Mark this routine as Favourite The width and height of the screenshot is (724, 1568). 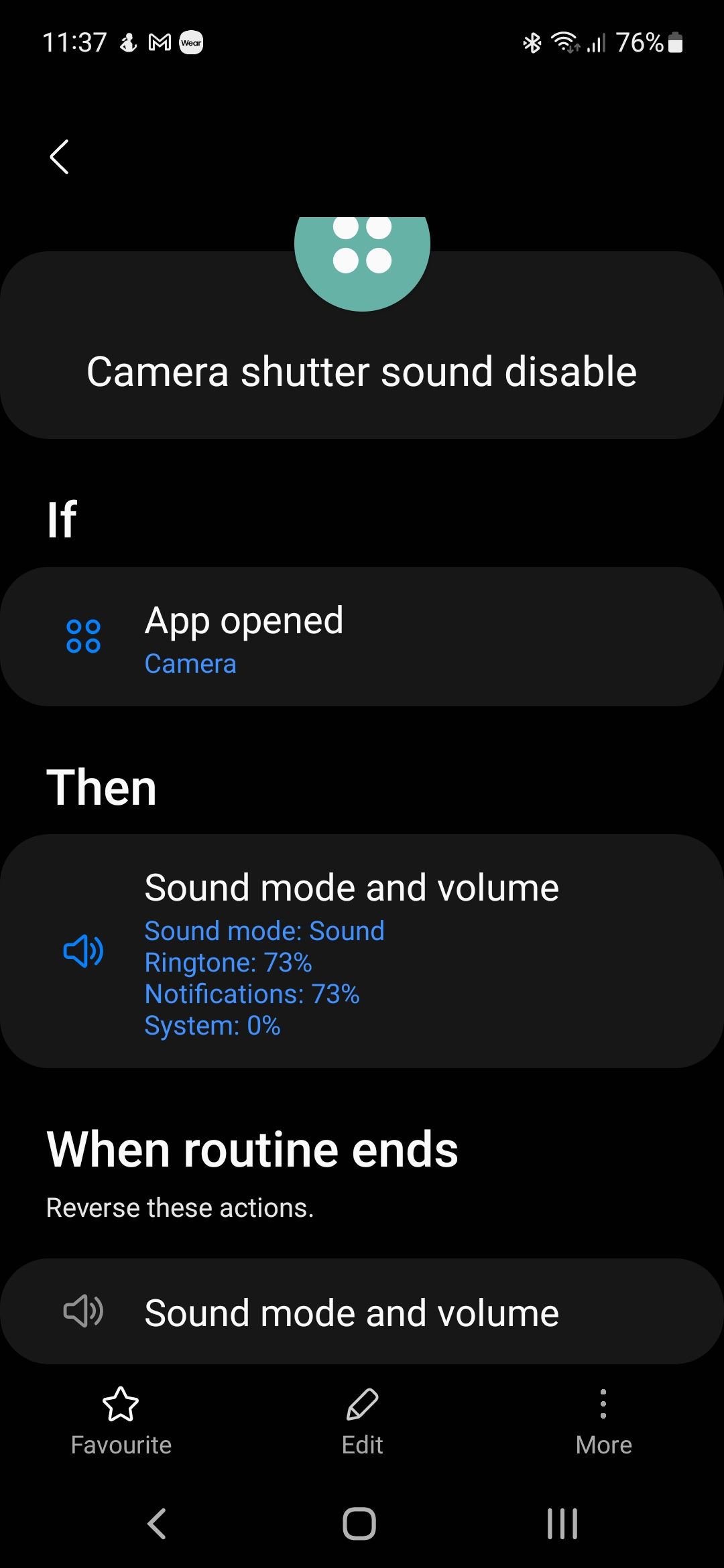click(121, 1421)
